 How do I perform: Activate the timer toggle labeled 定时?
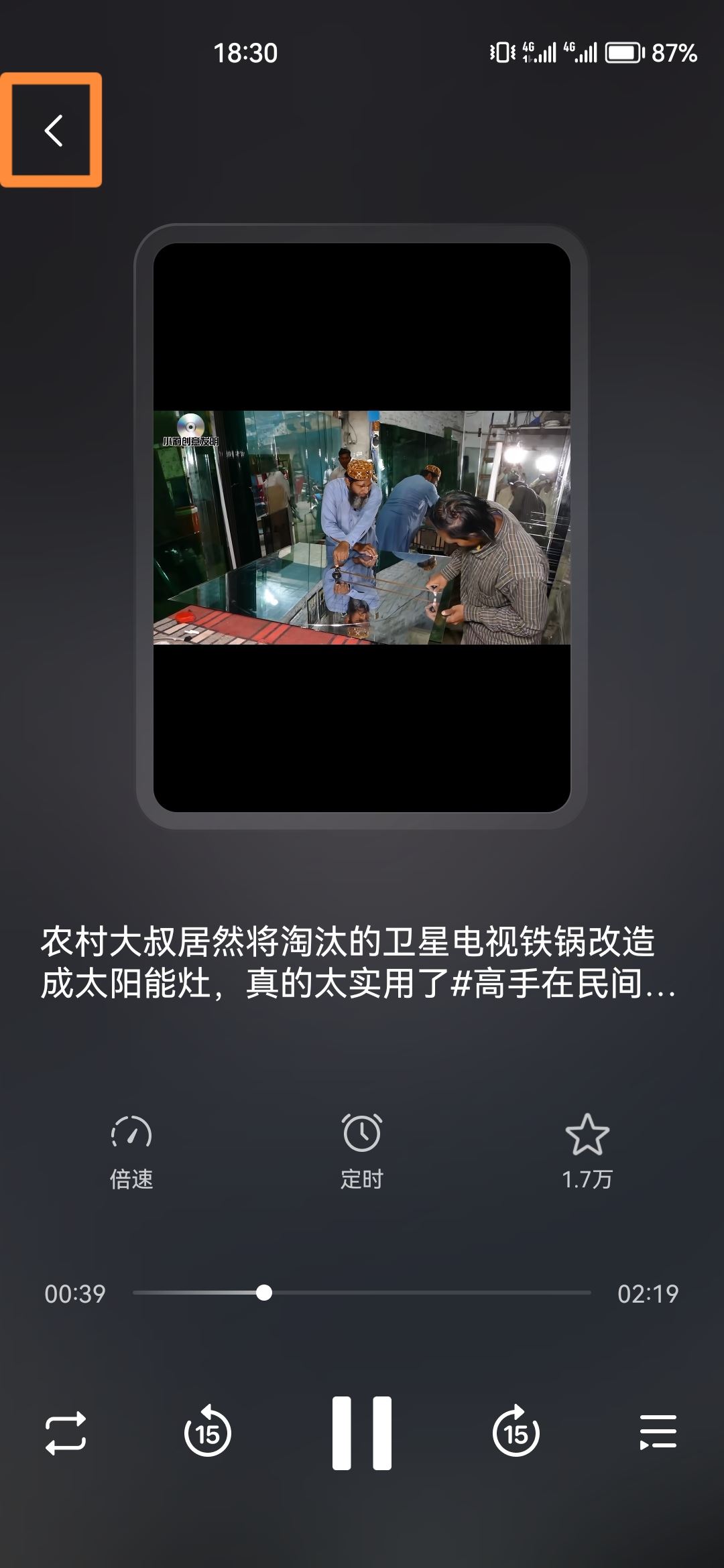(x=361, y=1147)
